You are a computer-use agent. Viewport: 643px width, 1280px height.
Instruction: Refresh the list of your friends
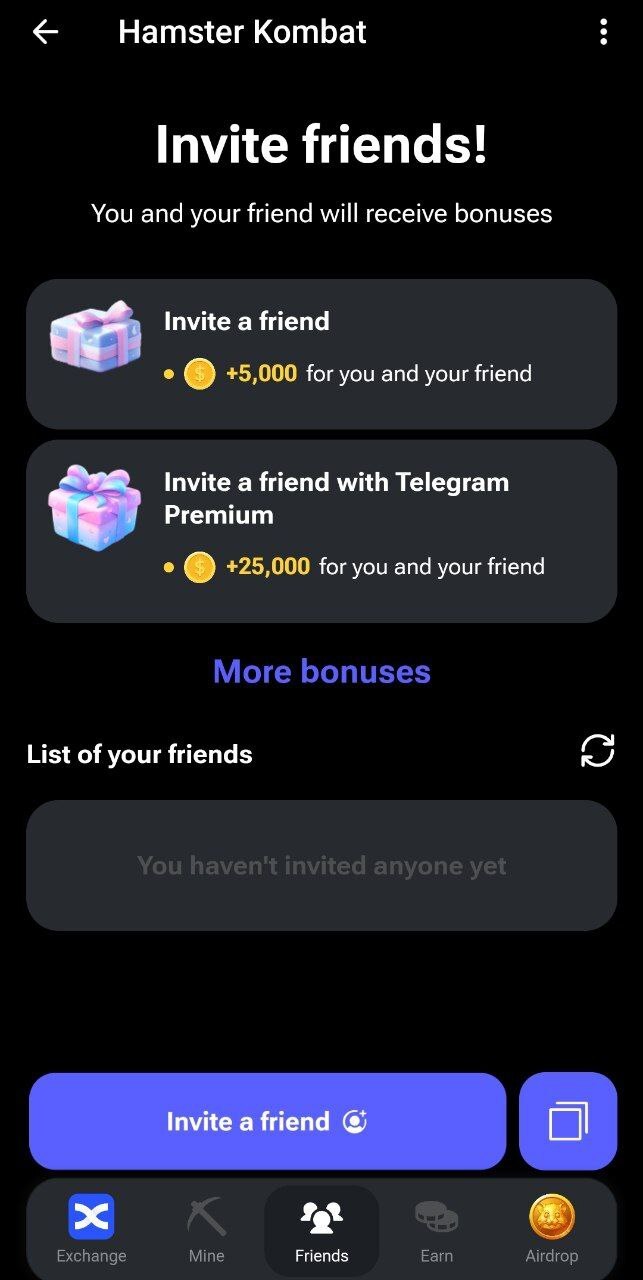click(x=597, y=751)
